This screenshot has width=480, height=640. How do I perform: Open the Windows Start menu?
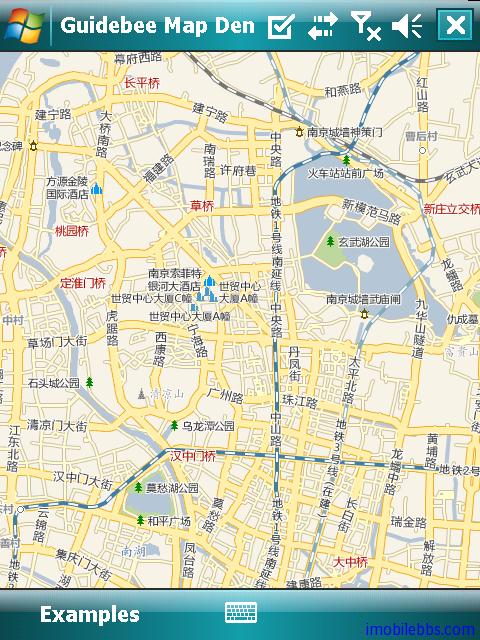24,25
